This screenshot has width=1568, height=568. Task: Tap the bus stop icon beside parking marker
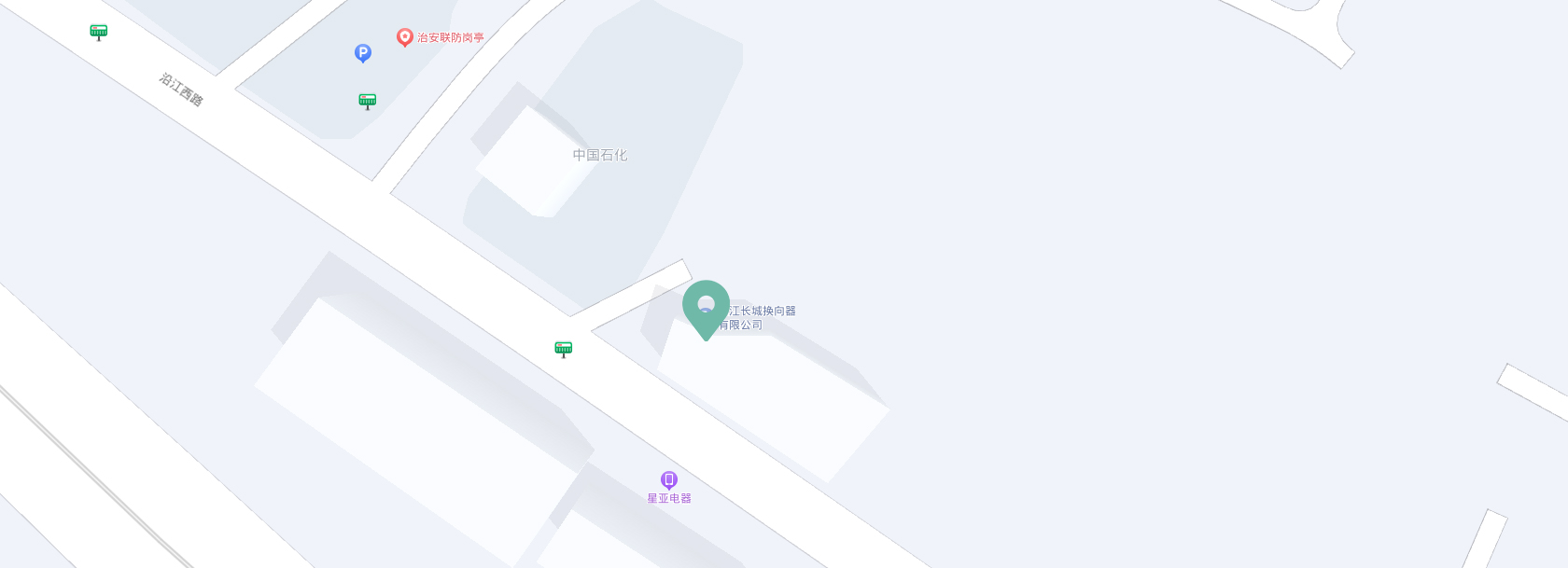pos(368,101)
